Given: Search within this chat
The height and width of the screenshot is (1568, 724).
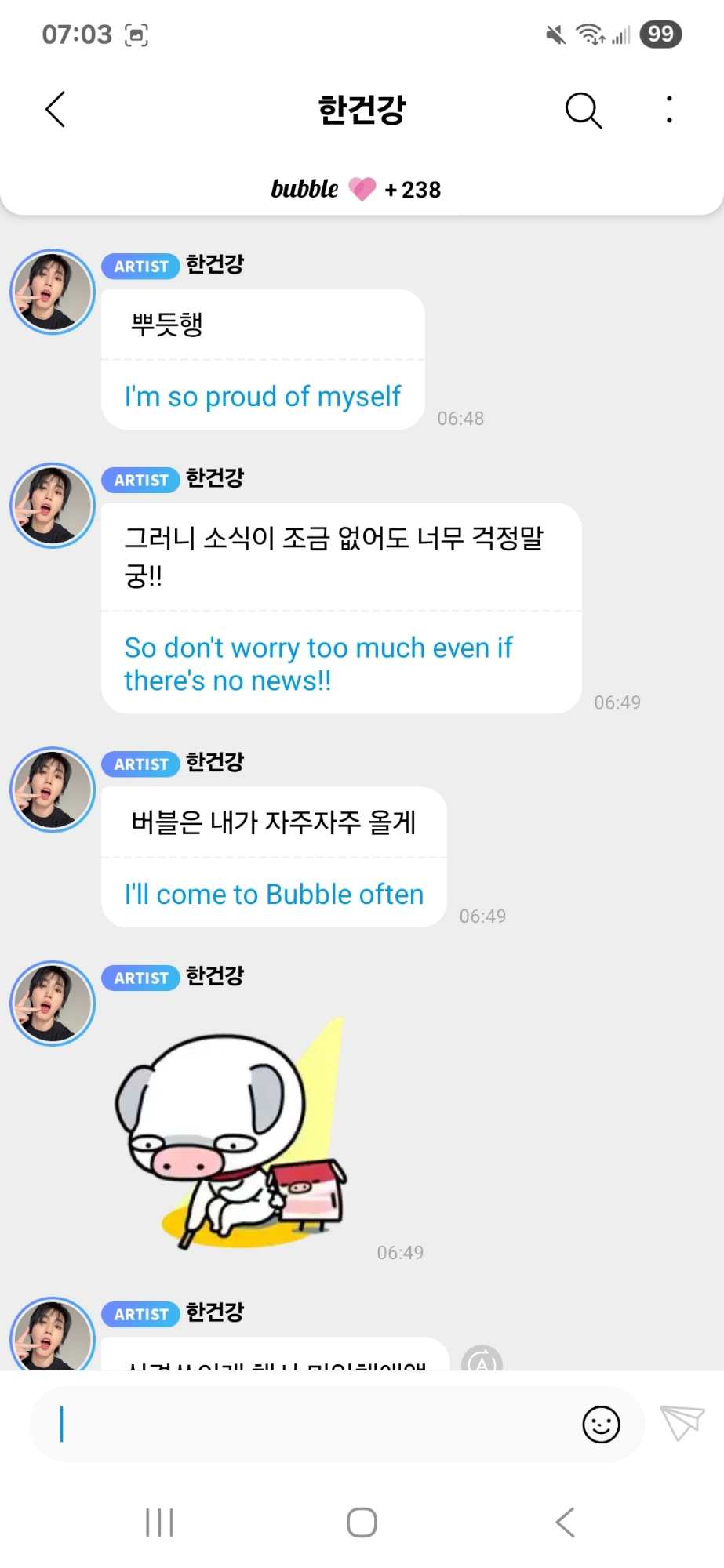Looking at the screenshot, I should 584,110.
